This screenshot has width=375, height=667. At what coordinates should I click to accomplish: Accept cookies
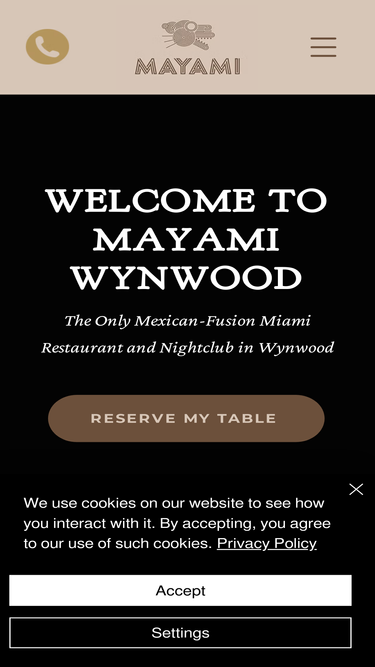pyautogui.click(x=180, y=590)
